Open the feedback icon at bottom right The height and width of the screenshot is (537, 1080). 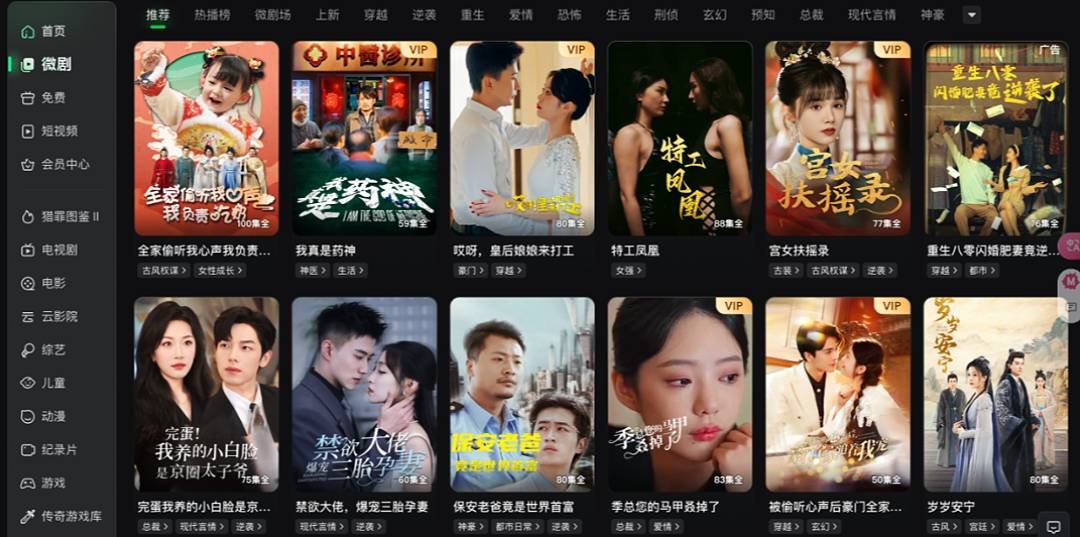1053,526
